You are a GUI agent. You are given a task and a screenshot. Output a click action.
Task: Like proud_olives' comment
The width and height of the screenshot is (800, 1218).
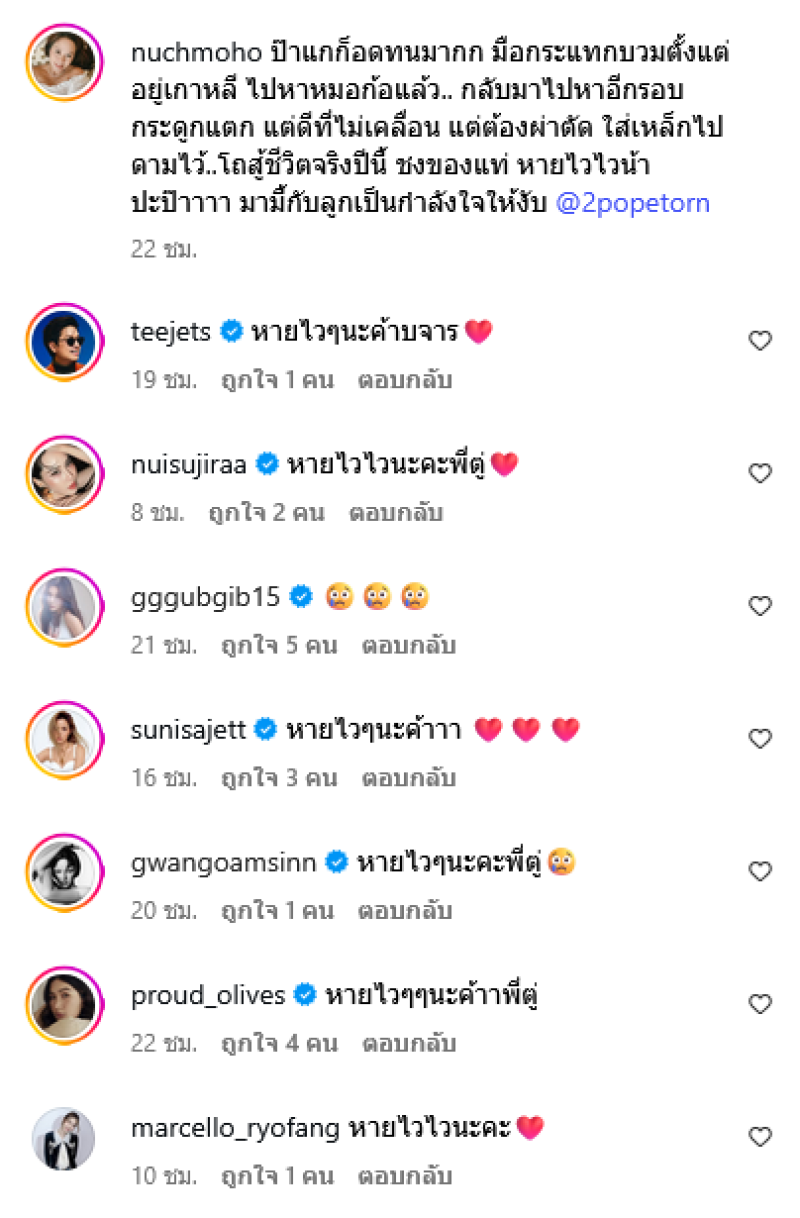(x=760, y=1004)
